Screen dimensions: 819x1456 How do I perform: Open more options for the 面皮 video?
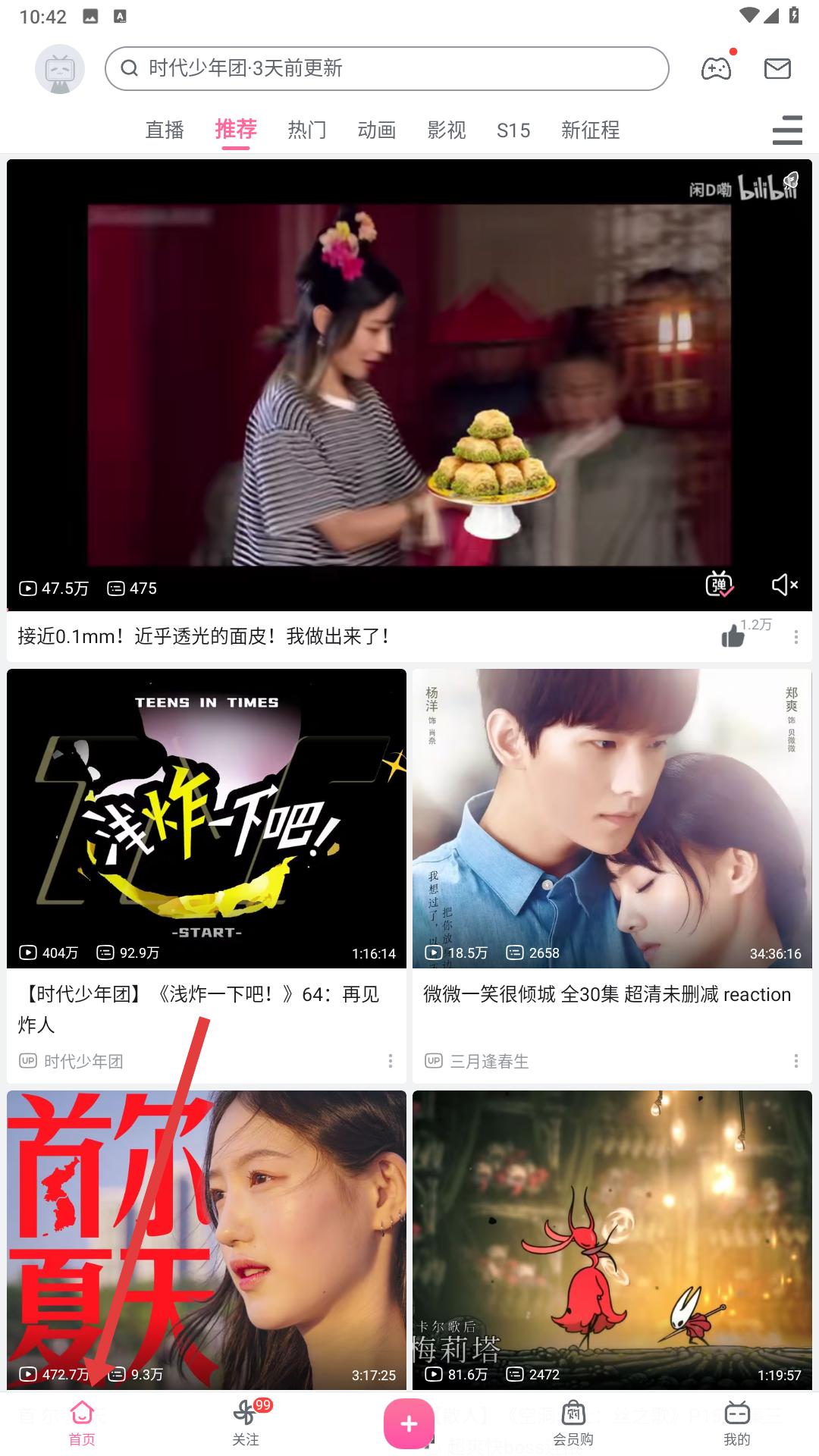[795, 637]
